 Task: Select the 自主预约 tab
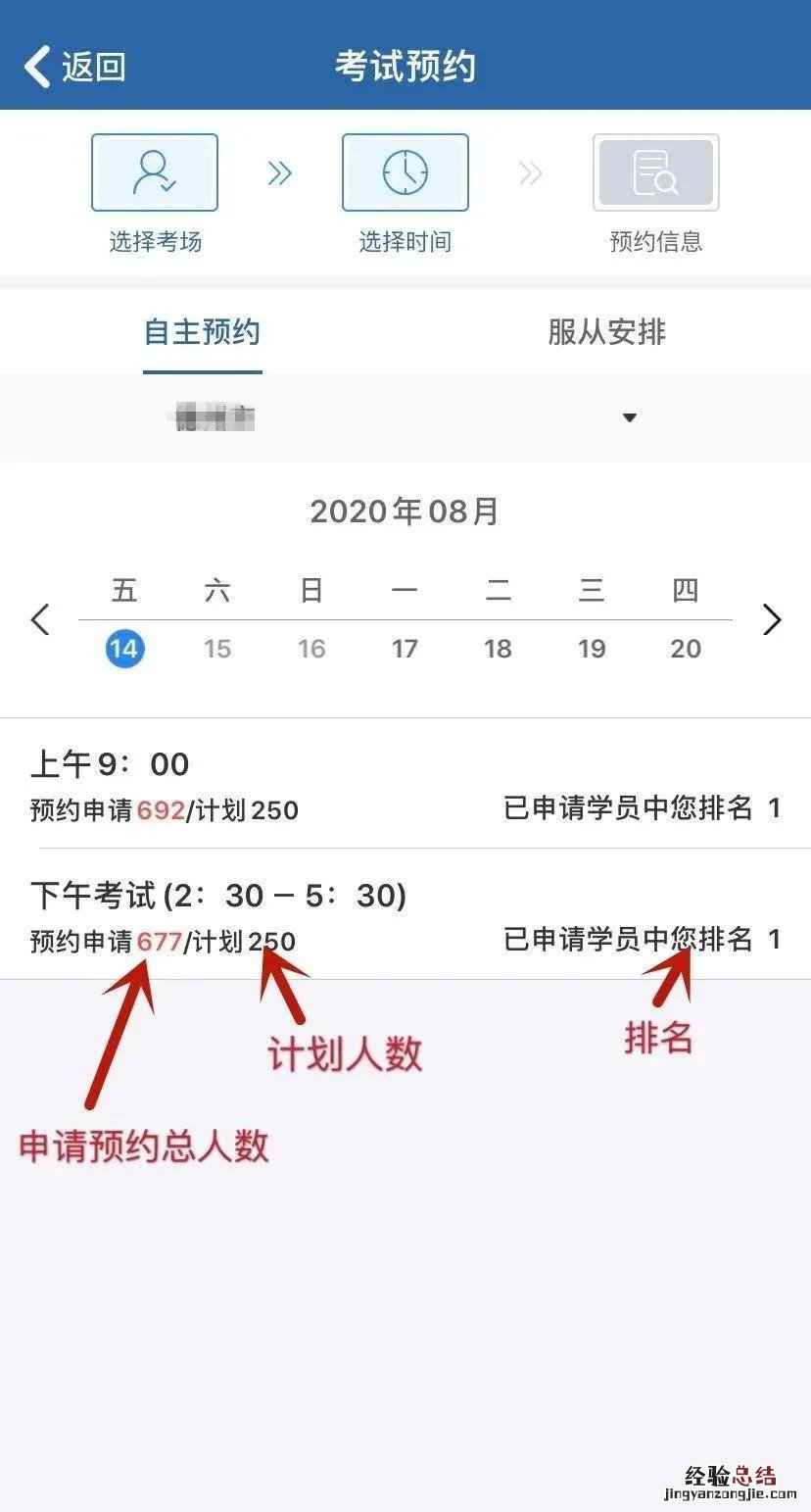coord(202,332)
